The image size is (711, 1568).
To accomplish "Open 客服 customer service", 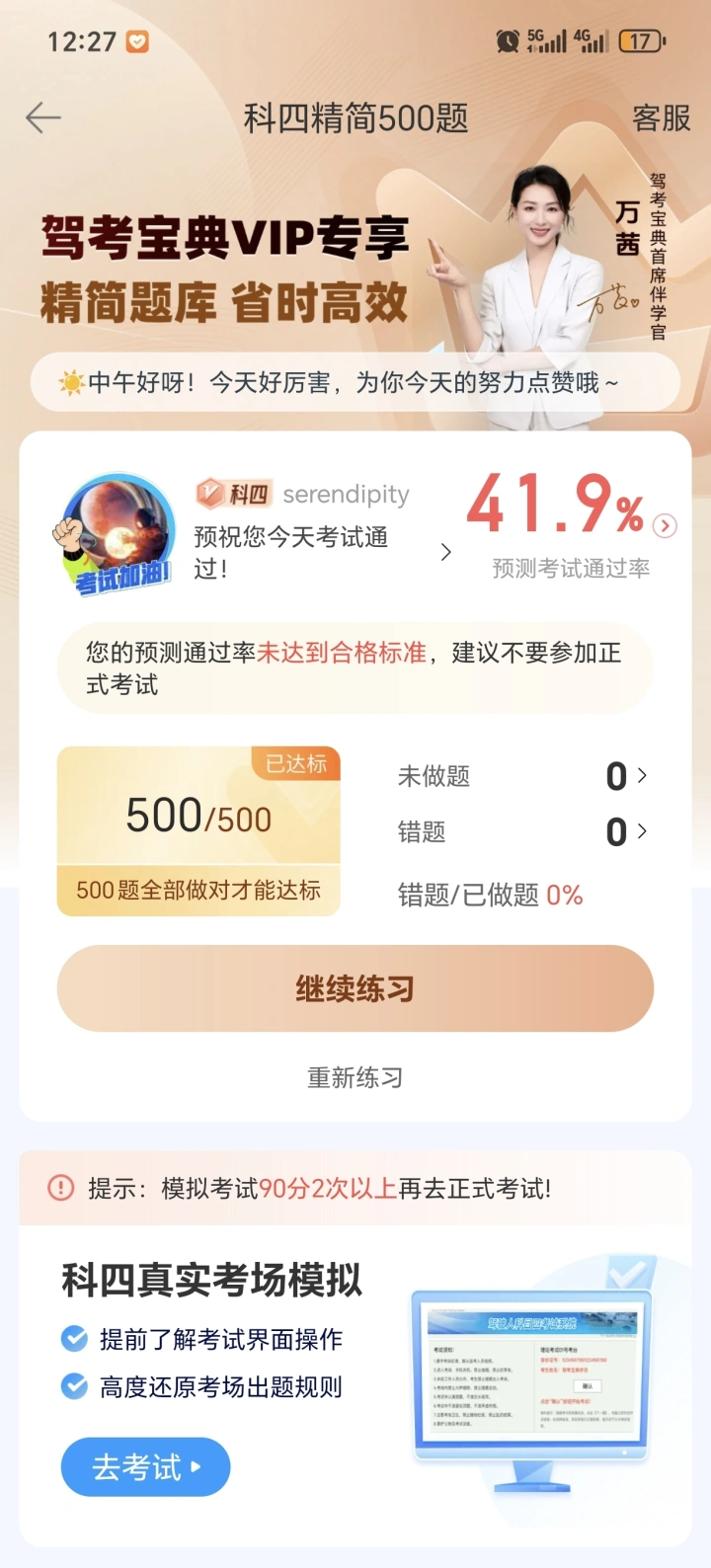I will point(661,118).
